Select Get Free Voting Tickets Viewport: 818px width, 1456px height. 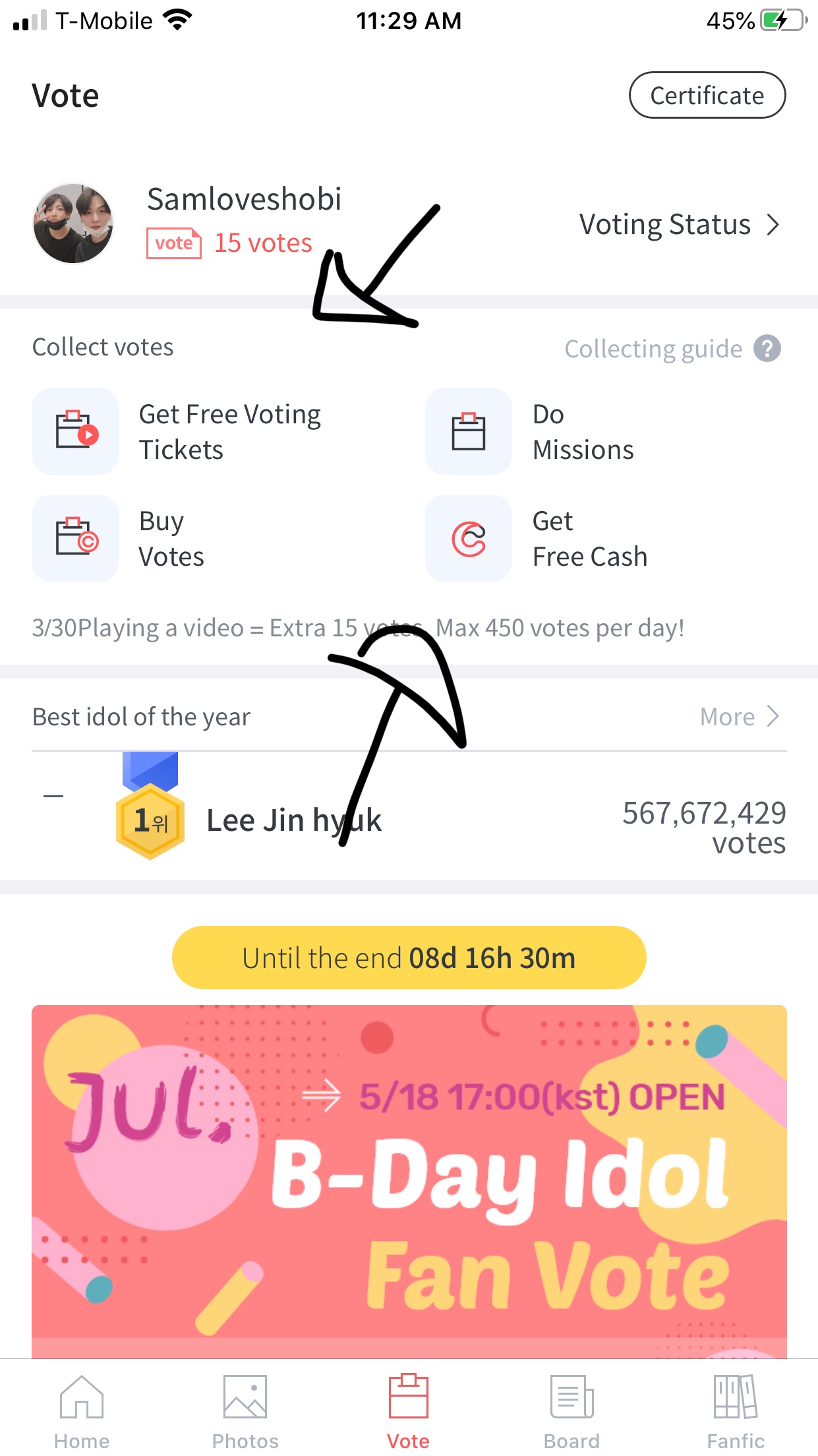178,431
